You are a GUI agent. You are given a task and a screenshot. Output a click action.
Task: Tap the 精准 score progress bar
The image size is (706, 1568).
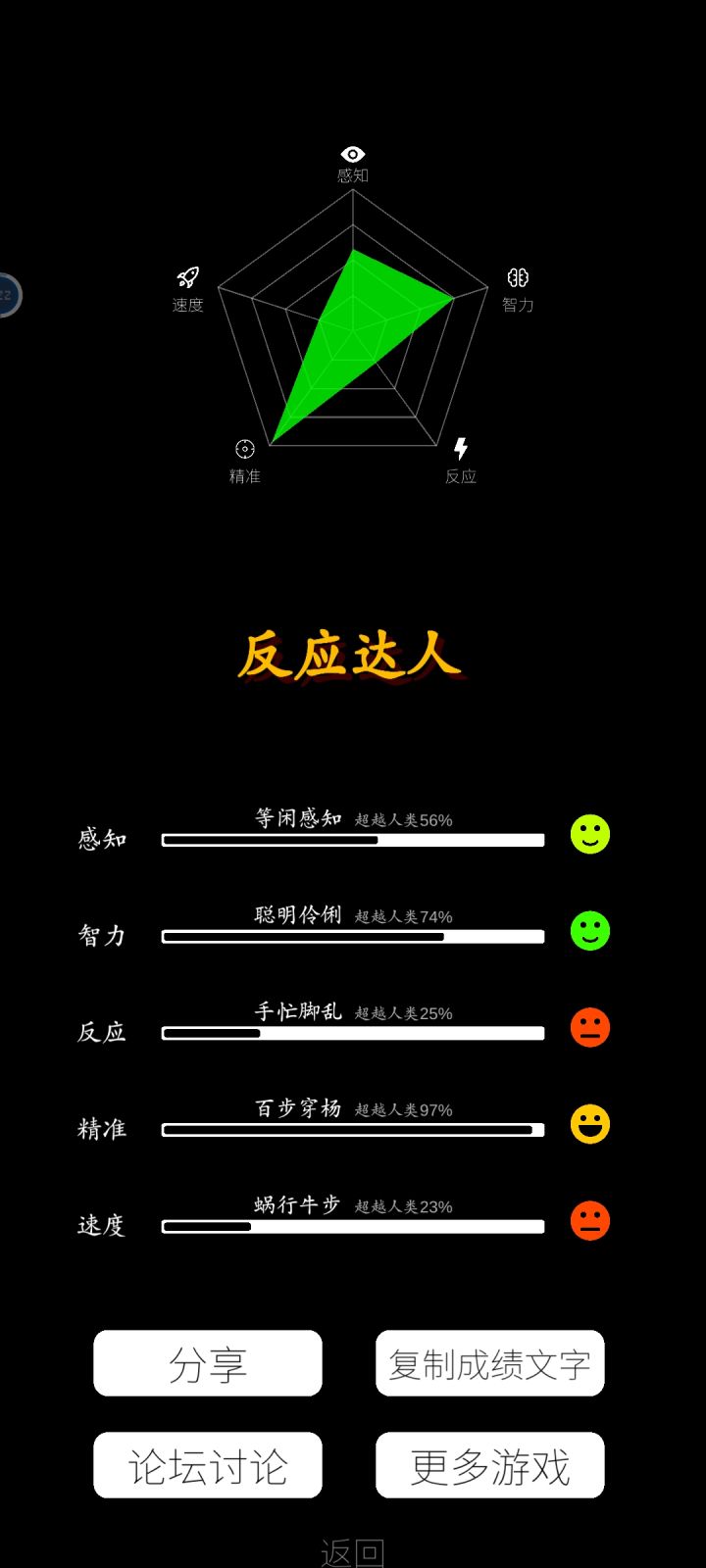(x=351, y=1129)
